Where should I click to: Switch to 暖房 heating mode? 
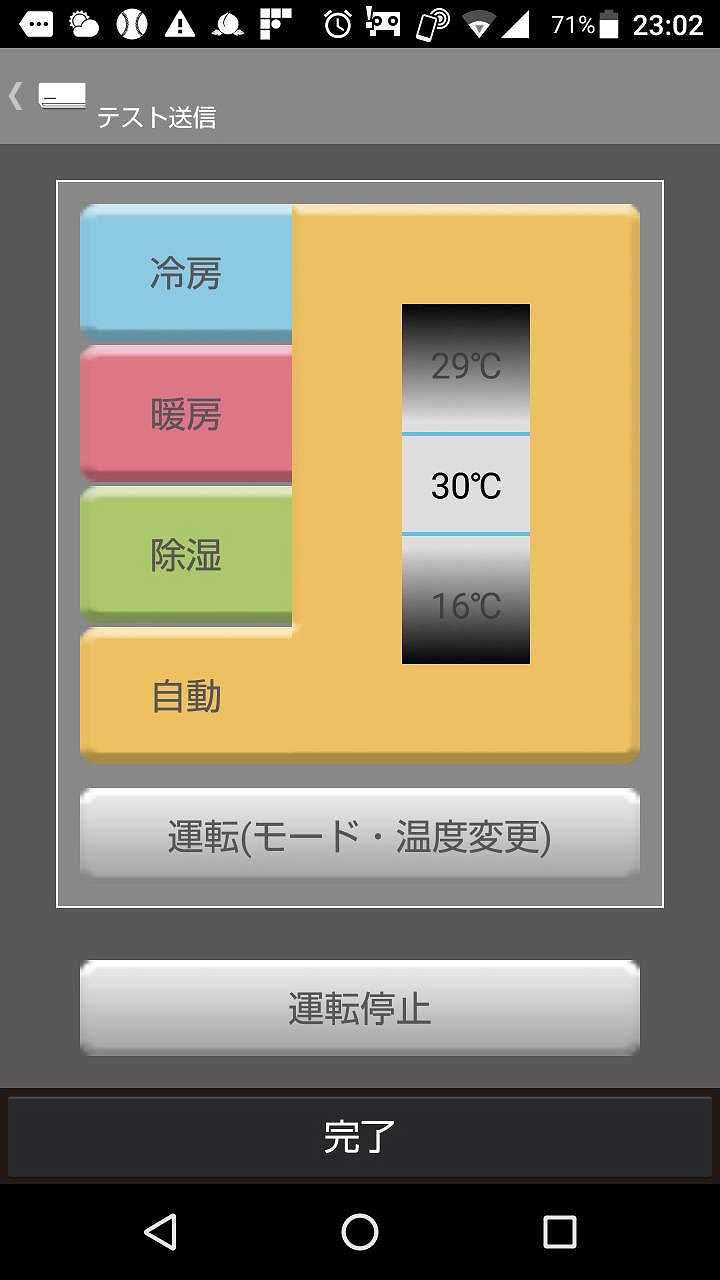[x=186, y=414]
